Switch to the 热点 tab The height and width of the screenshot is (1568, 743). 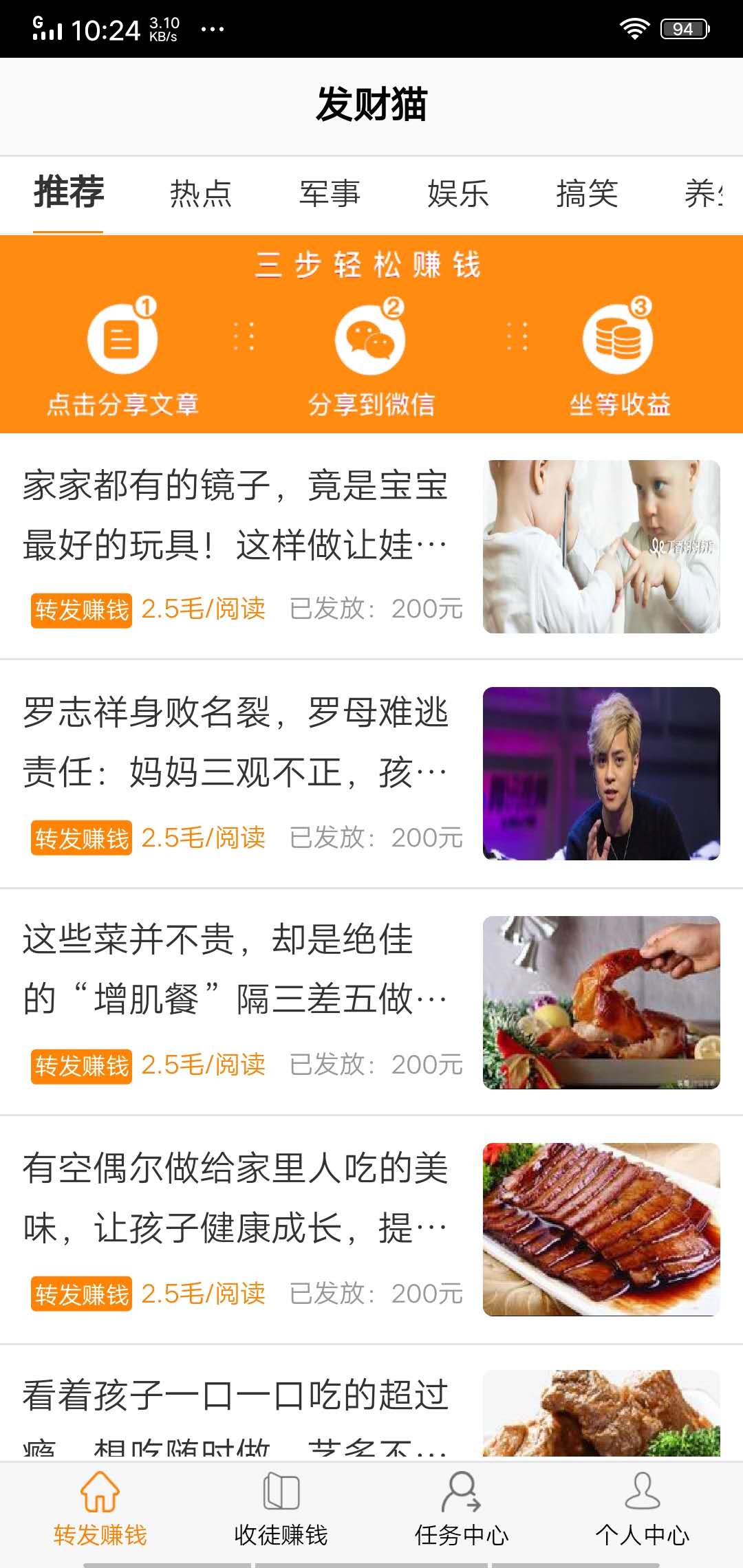tap(200, 193)
